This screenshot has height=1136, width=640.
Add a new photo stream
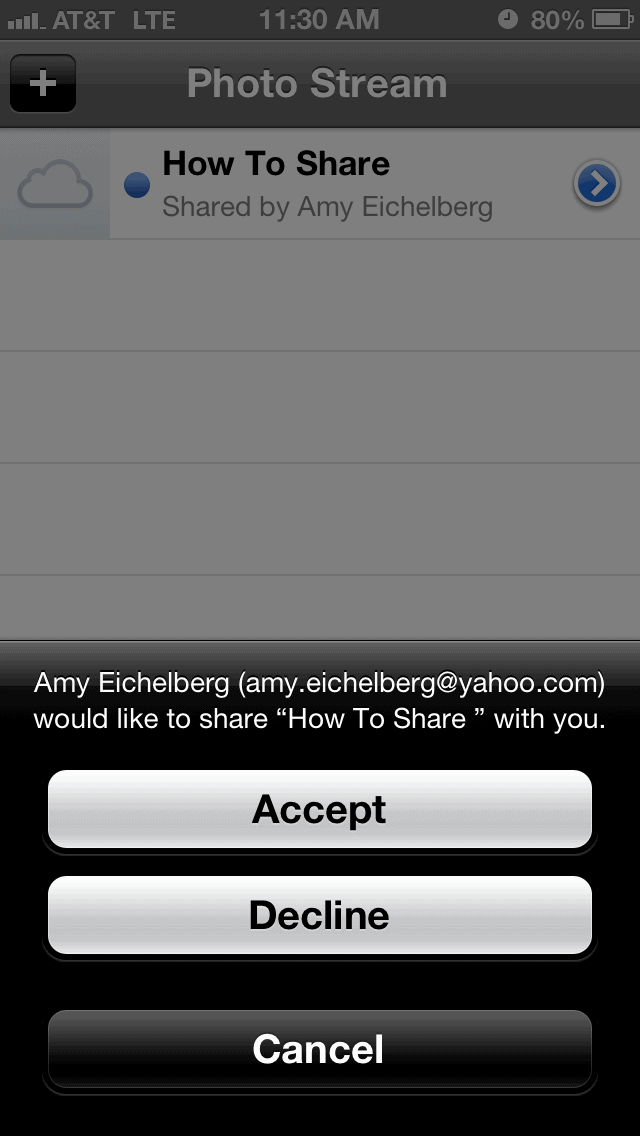tap(43, 84)
